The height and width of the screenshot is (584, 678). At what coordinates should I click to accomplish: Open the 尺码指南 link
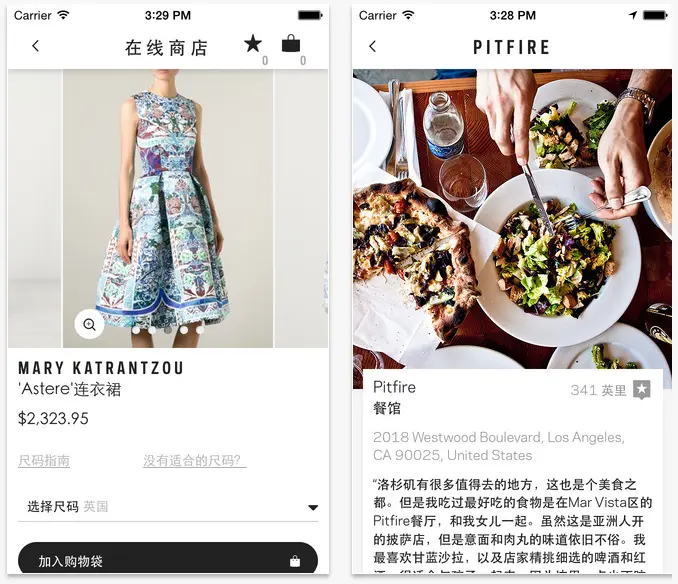tap(44, 461)
